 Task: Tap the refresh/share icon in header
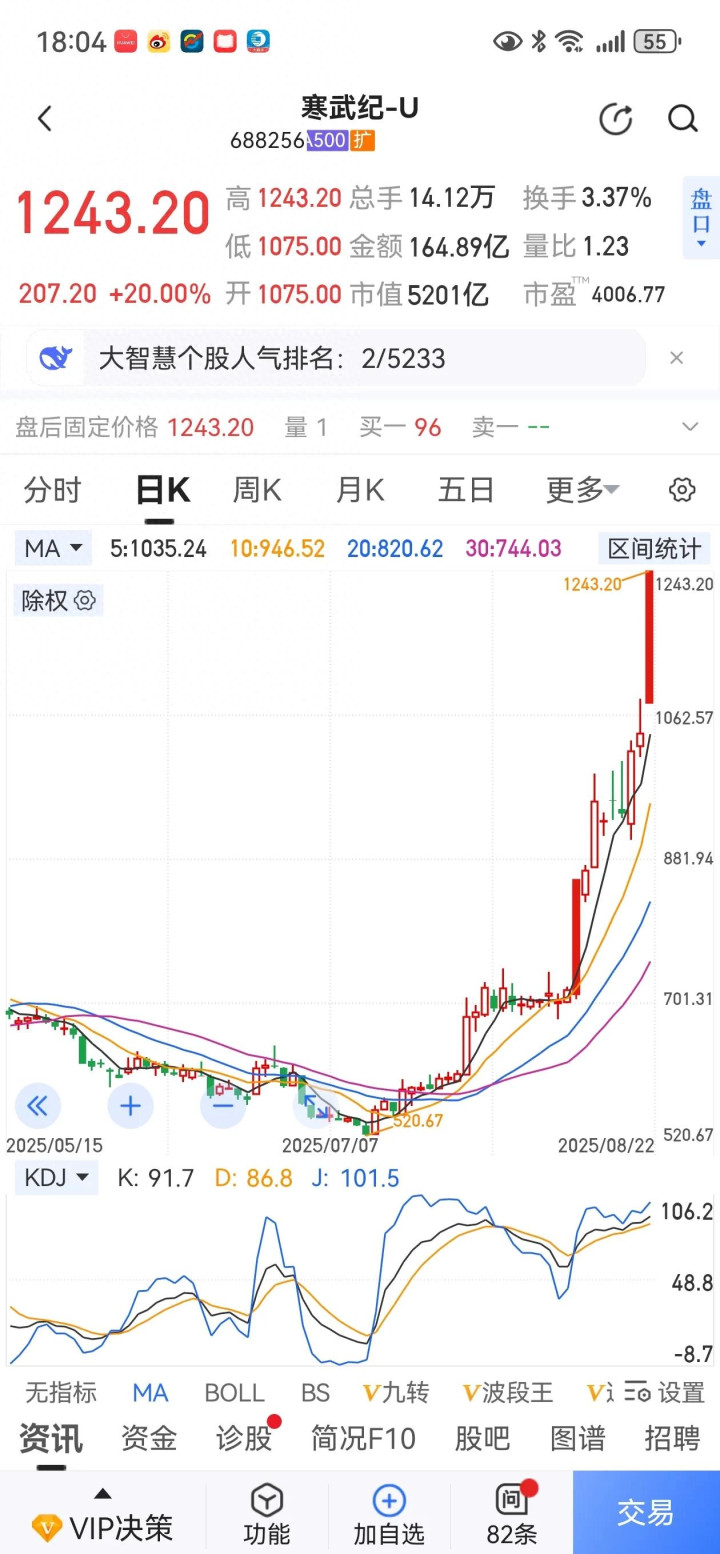tap(615, 119)
